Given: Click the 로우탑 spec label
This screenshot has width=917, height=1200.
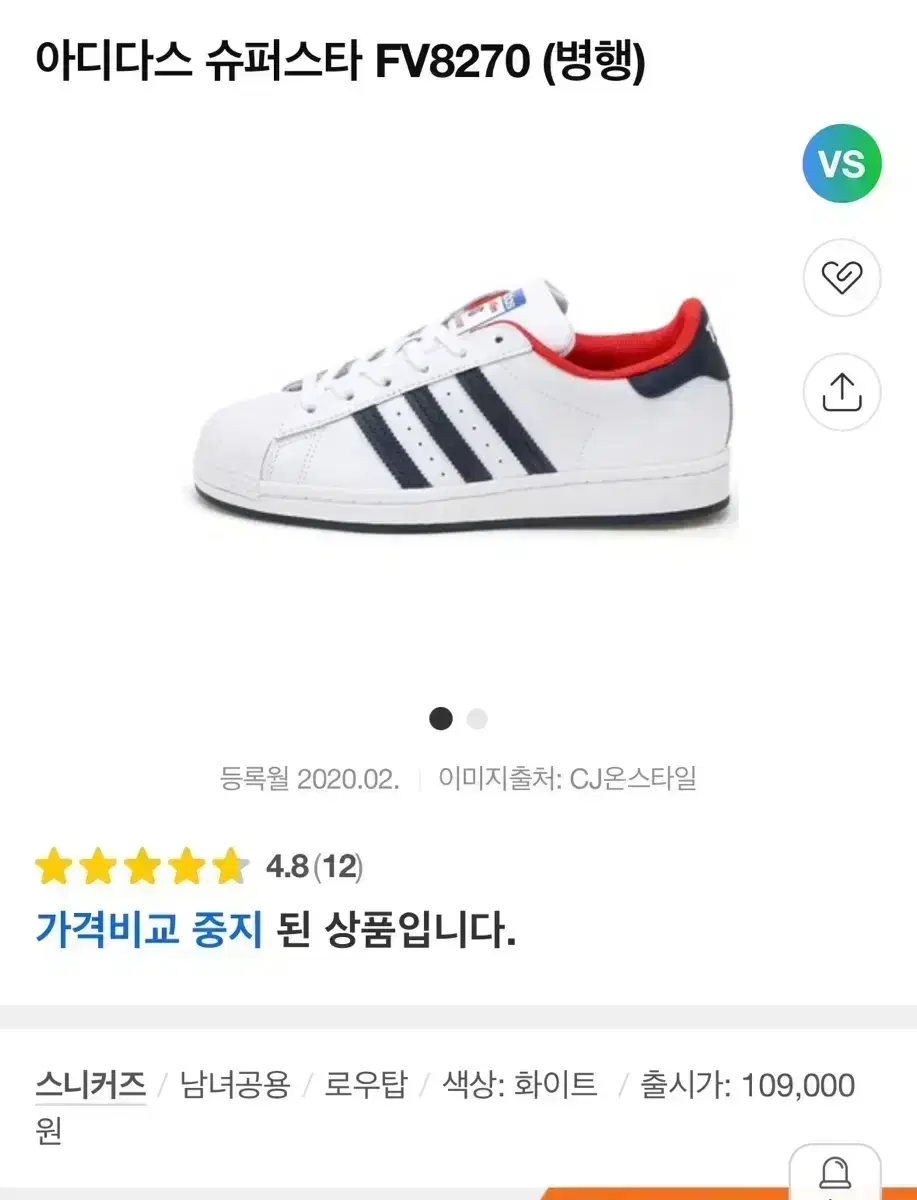Looking at the screenshot, I should 366,1085.
